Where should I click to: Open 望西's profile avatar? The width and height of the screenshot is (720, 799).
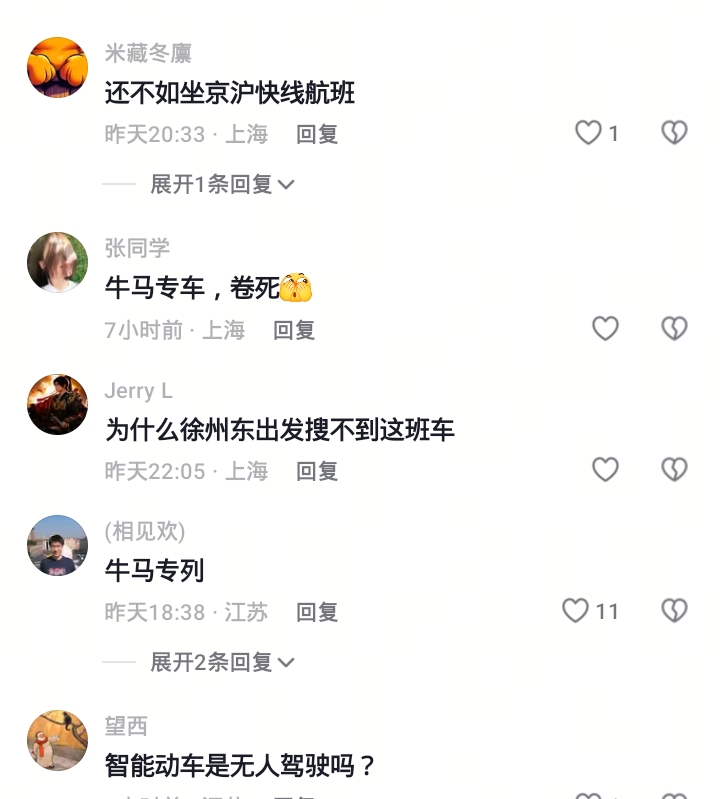click(x=57, y=740)
